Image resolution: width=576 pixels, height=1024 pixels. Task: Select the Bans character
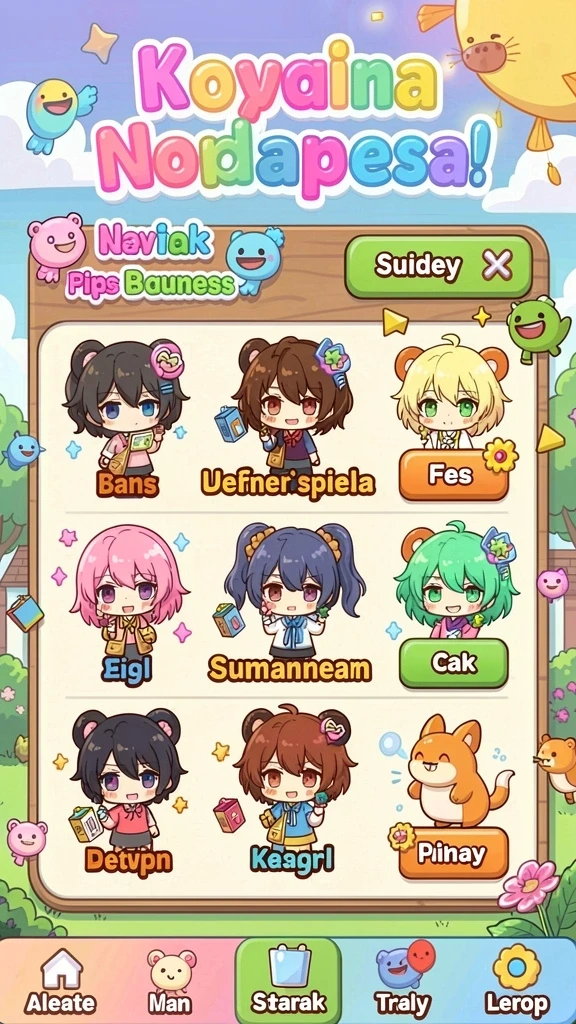pyautogui.click(x=126, y=416)
